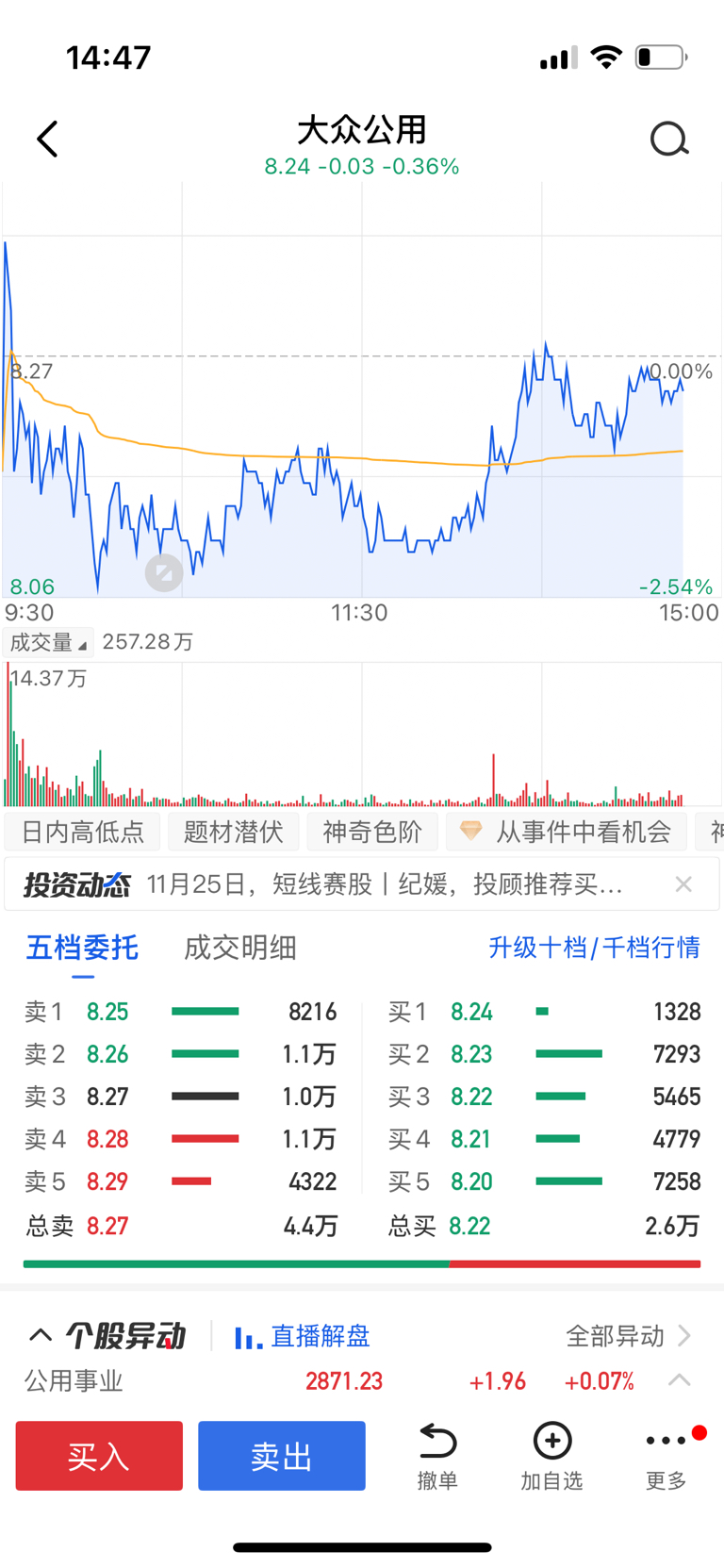The width and height of the screenshot is (724, 1568).
Task: Open 撤单 to cancel orders
Action: 437,1457
